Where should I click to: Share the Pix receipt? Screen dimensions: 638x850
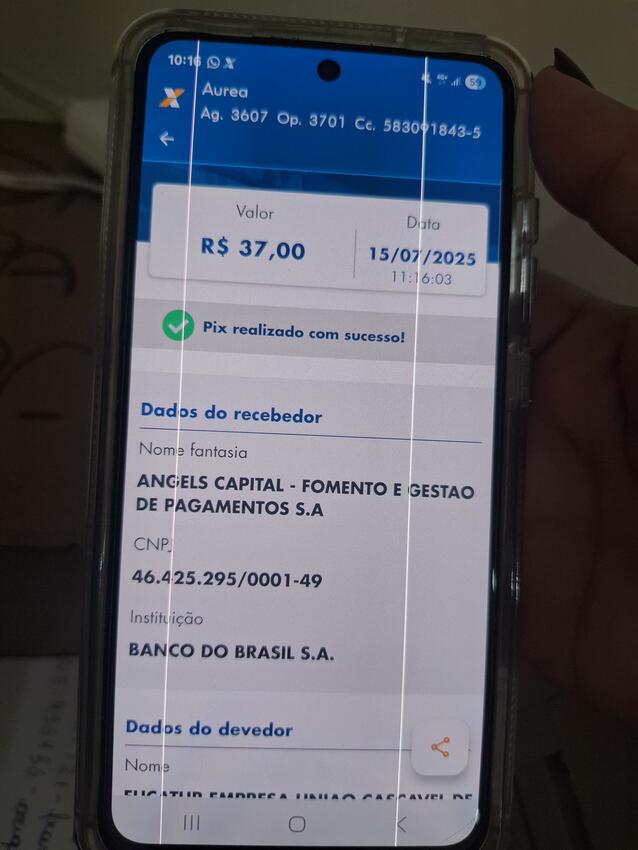coord(440,747)
